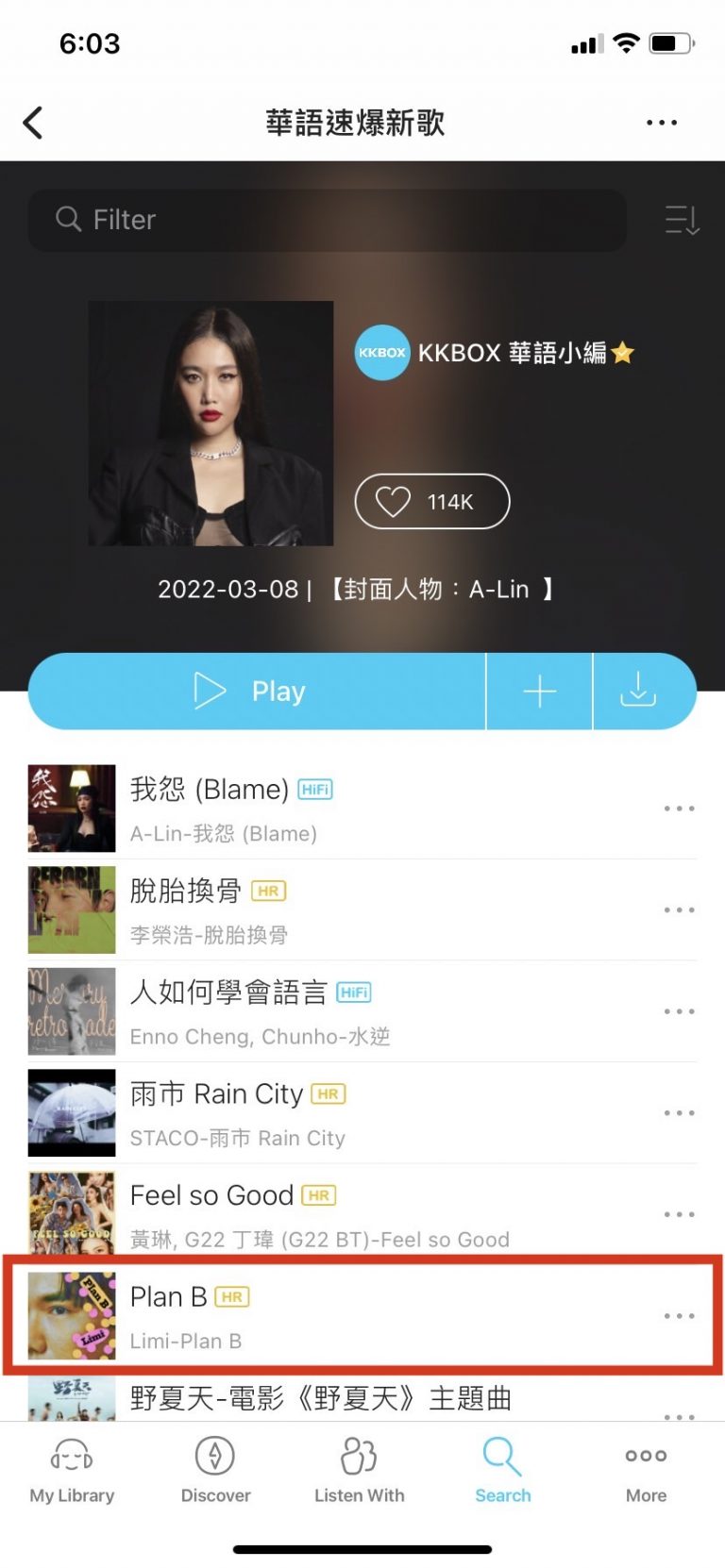This screenshot has width=725, height=1568.
Task: Add the playlist with the plus button
Action: pyautogui.click(x=539, y=692)
